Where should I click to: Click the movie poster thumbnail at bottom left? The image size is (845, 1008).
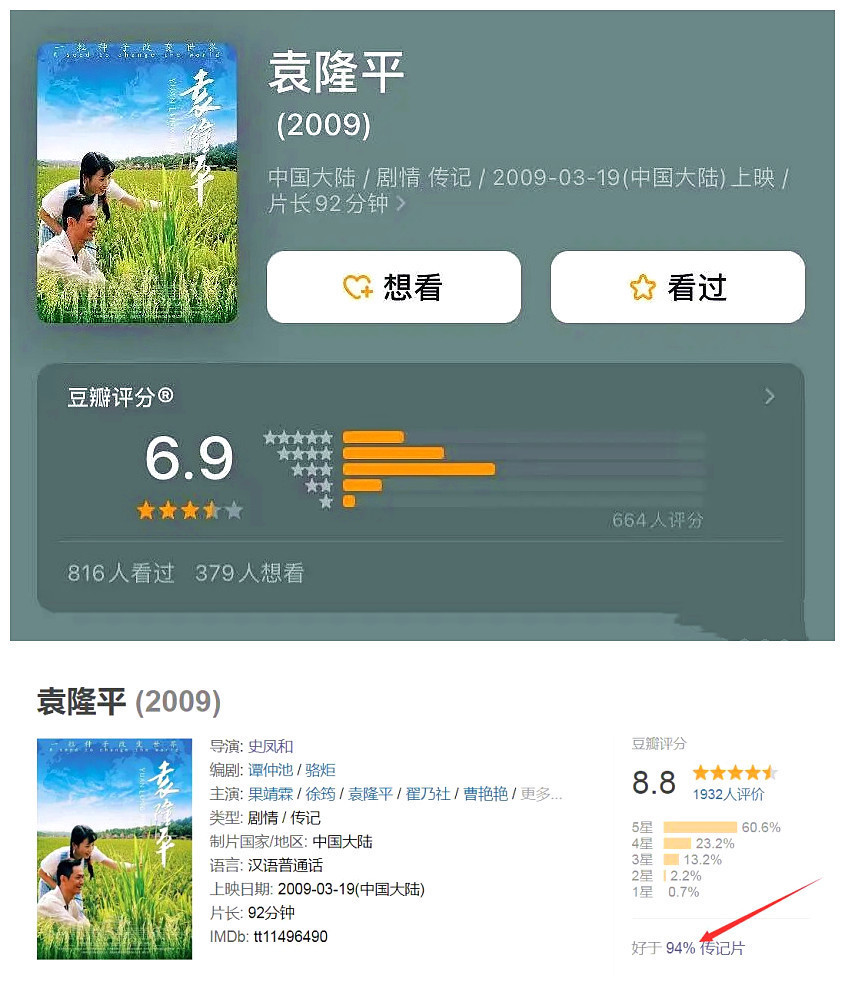click(x=113, y=847)
